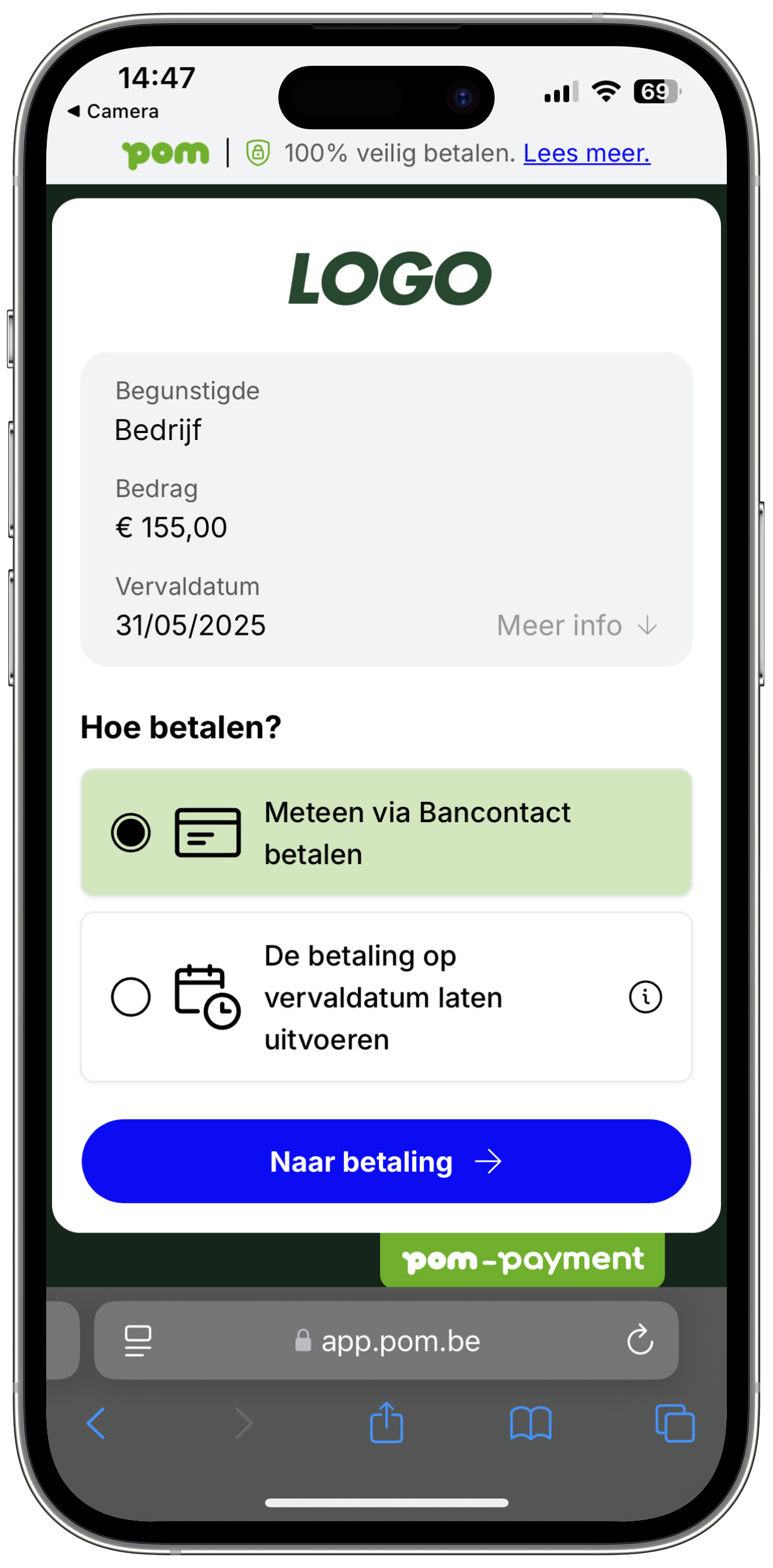773x1568 pixels.
Task: Expand the 'Meer info' details
Action: click(576, 625)
